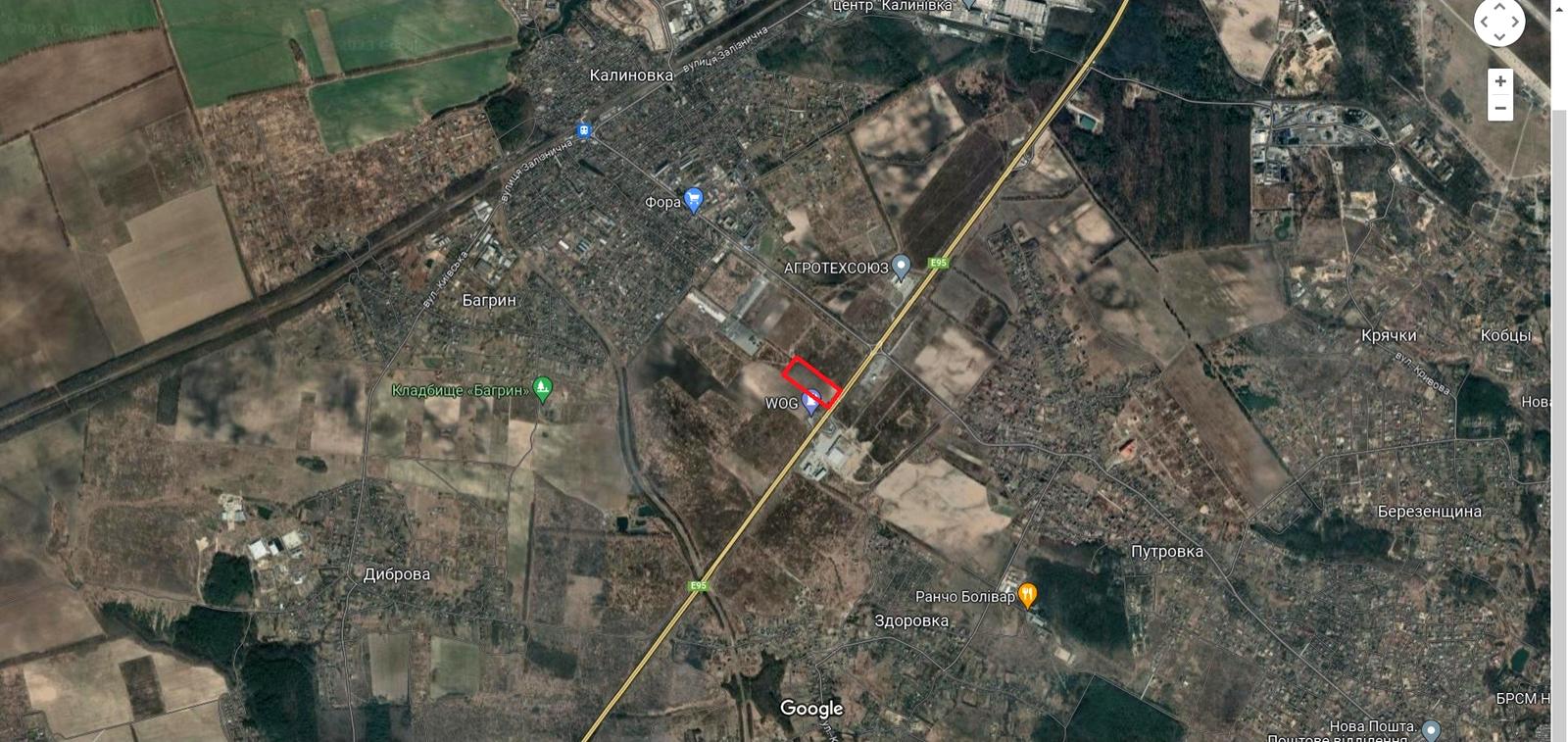Image resolution: width=1568 pixels, height=742 pixels.
Task: Tap the Калиновка train station icon
Action: 585,130
